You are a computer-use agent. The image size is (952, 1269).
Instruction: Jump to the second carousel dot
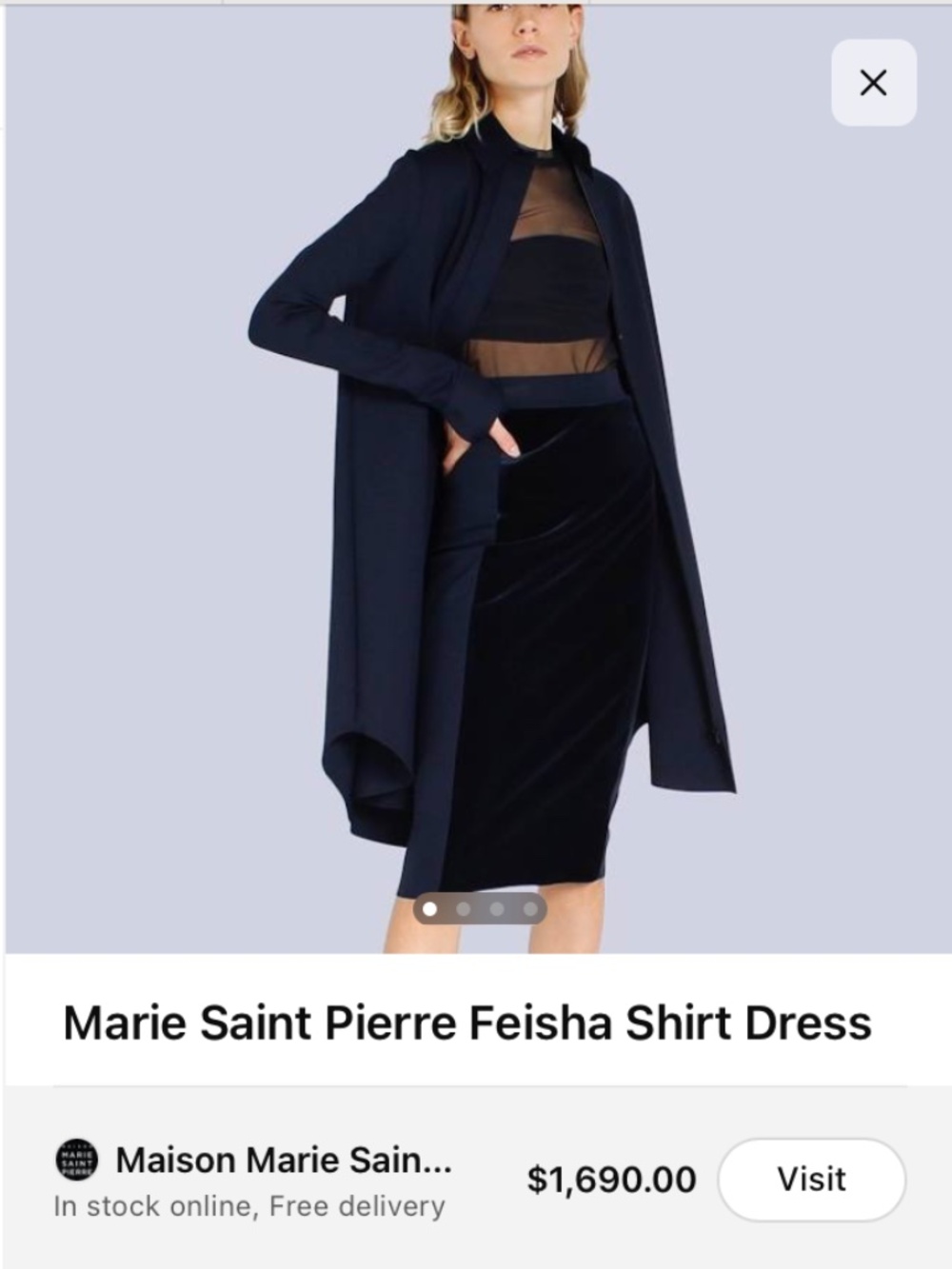pyautogui.click(x=464, y=910)
